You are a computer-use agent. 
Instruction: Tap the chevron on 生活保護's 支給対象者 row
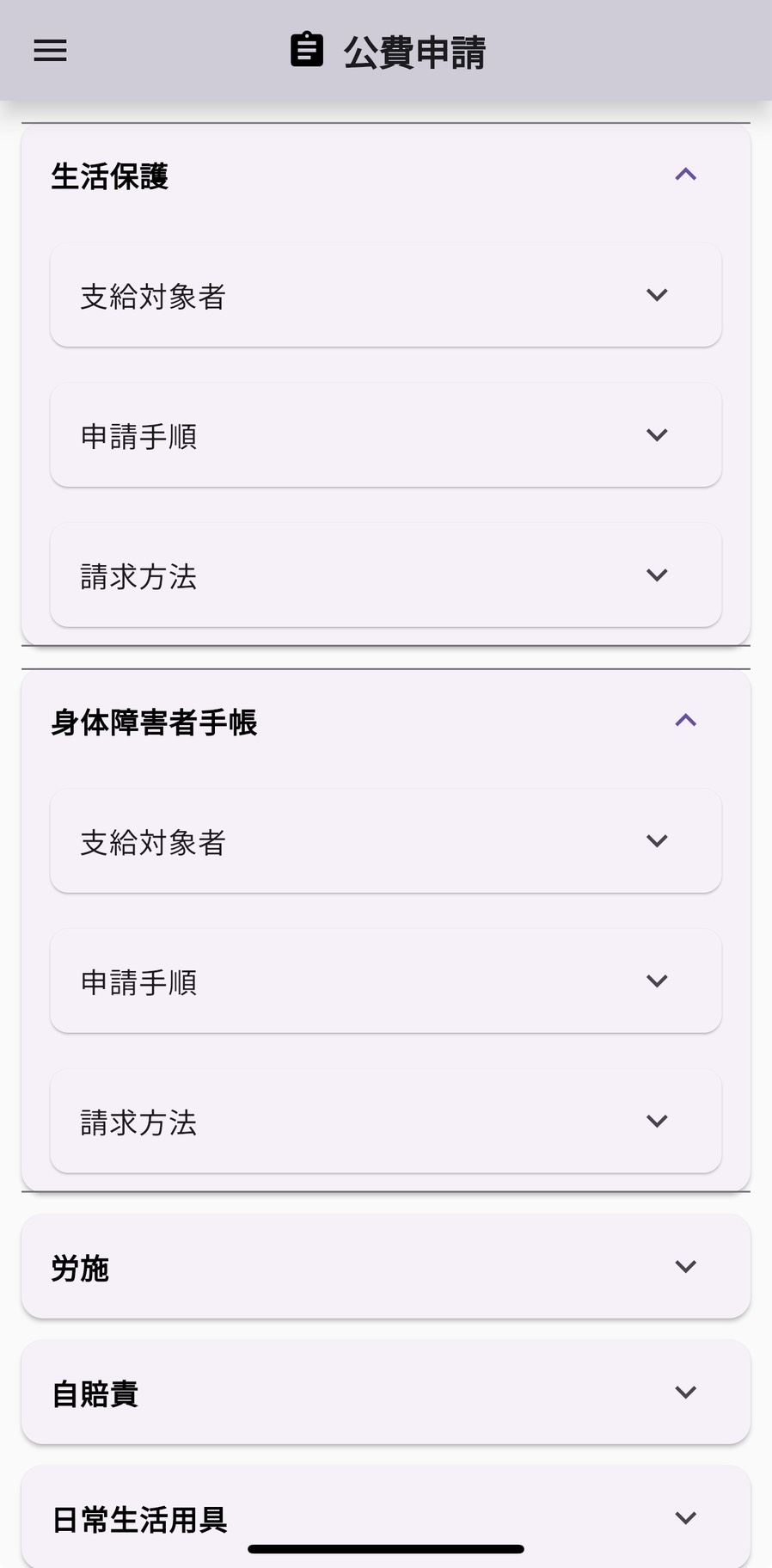pyautogui.click(x=657, y=295)
